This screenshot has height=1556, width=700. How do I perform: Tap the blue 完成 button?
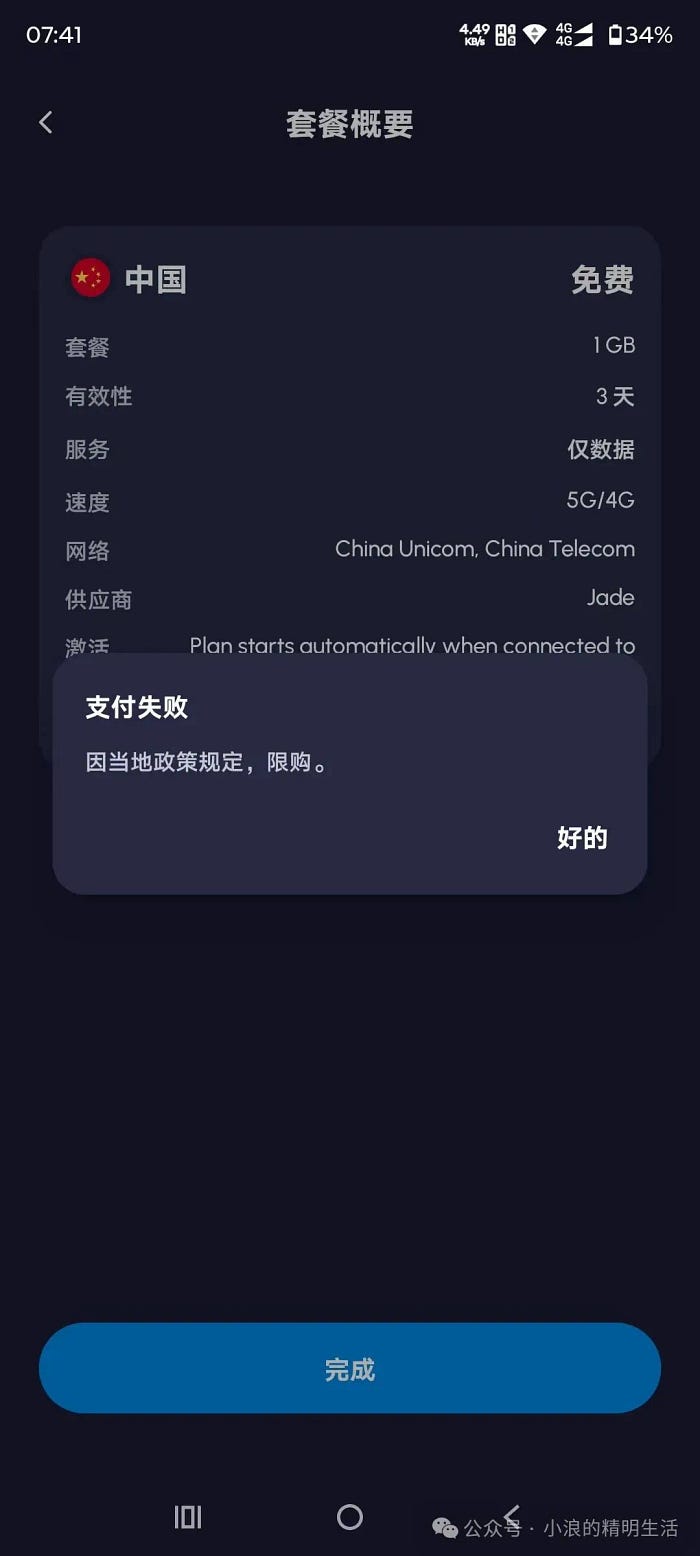[350, 1368]
